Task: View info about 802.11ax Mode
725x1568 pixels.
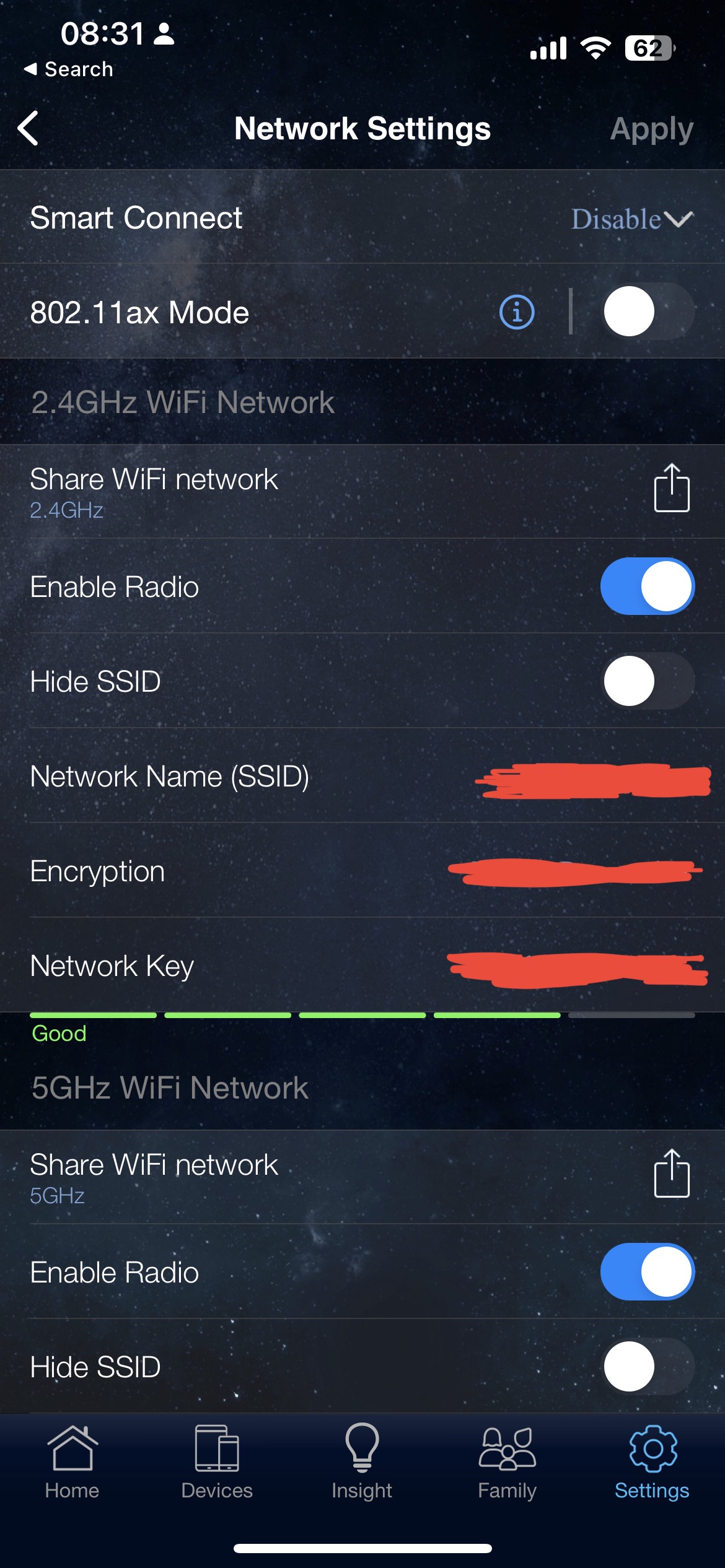Action: (x=517, y=311)
